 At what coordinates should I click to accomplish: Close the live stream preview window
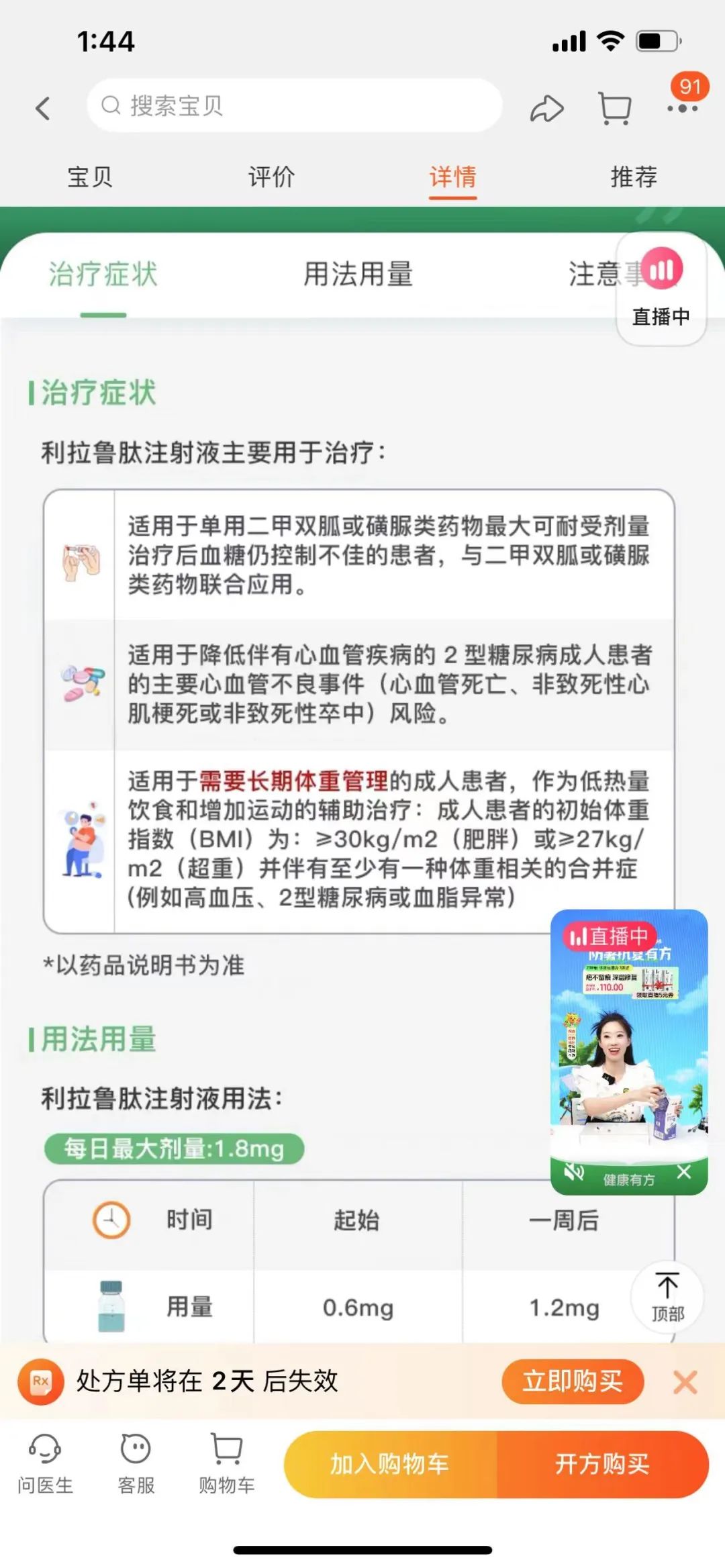coord(683,1172)
